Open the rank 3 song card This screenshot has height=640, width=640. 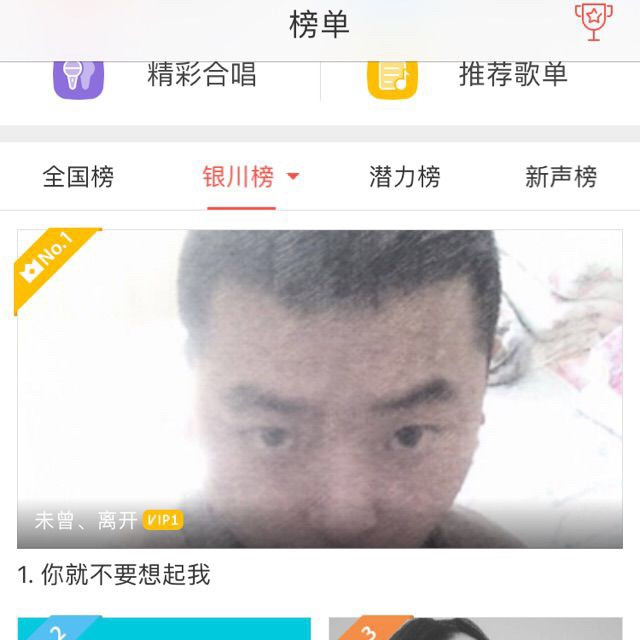pos(476,629)
